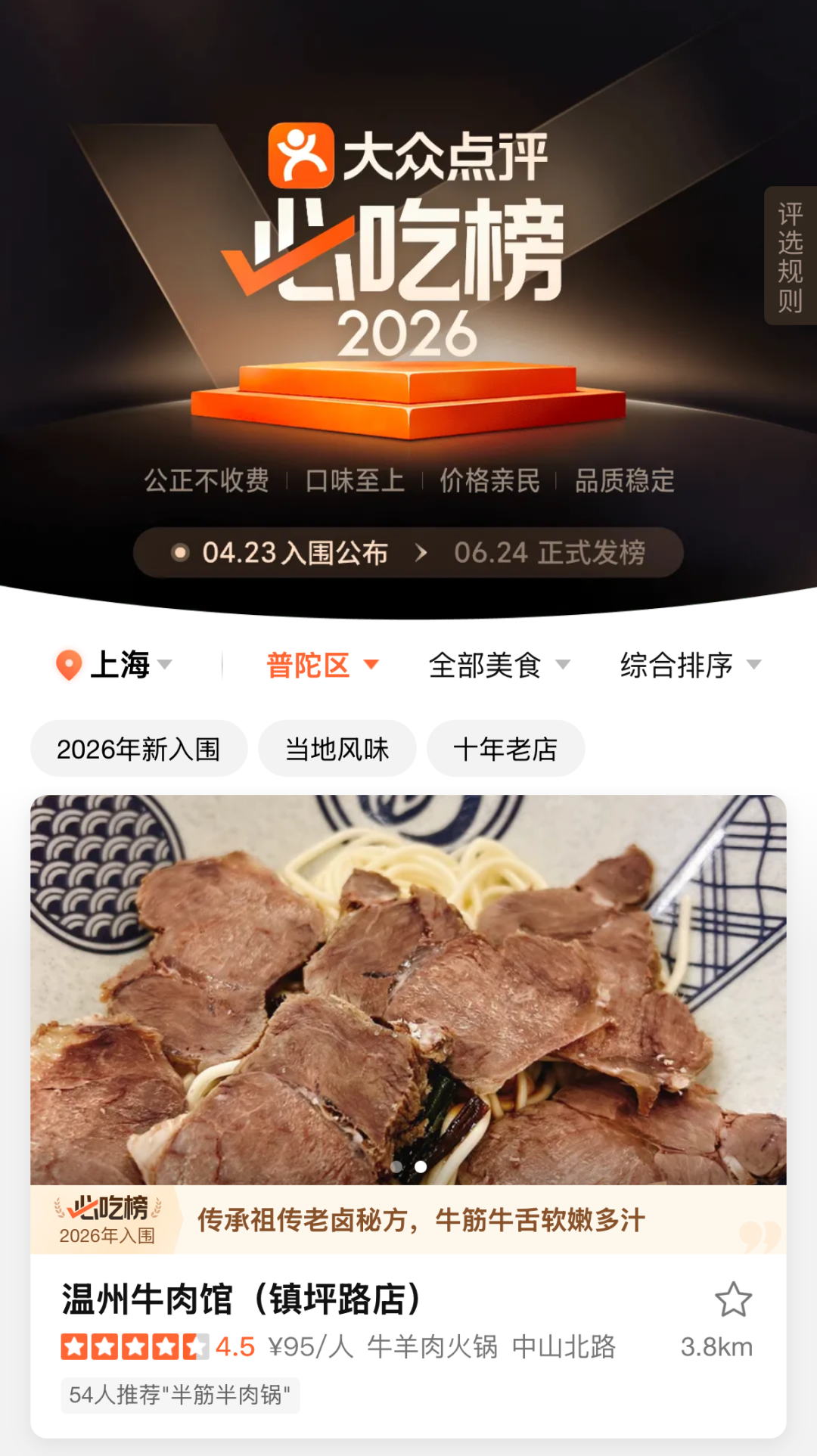Viewport: 817px width, 1456px height.
Task: Open the 全部美食 category dropdown
Action: point(499,665)
